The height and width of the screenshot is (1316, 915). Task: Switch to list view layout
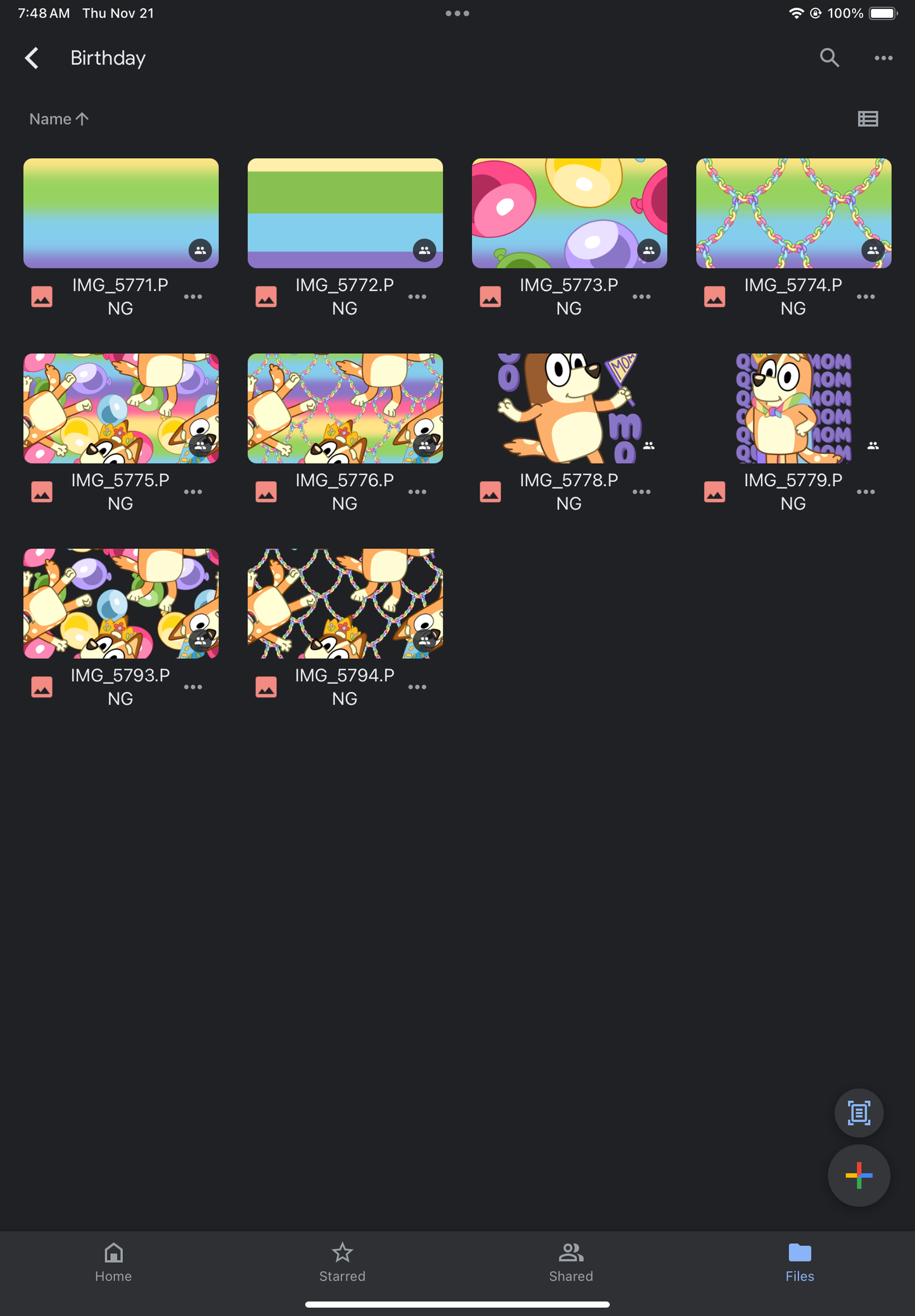[x=868, y=119]
